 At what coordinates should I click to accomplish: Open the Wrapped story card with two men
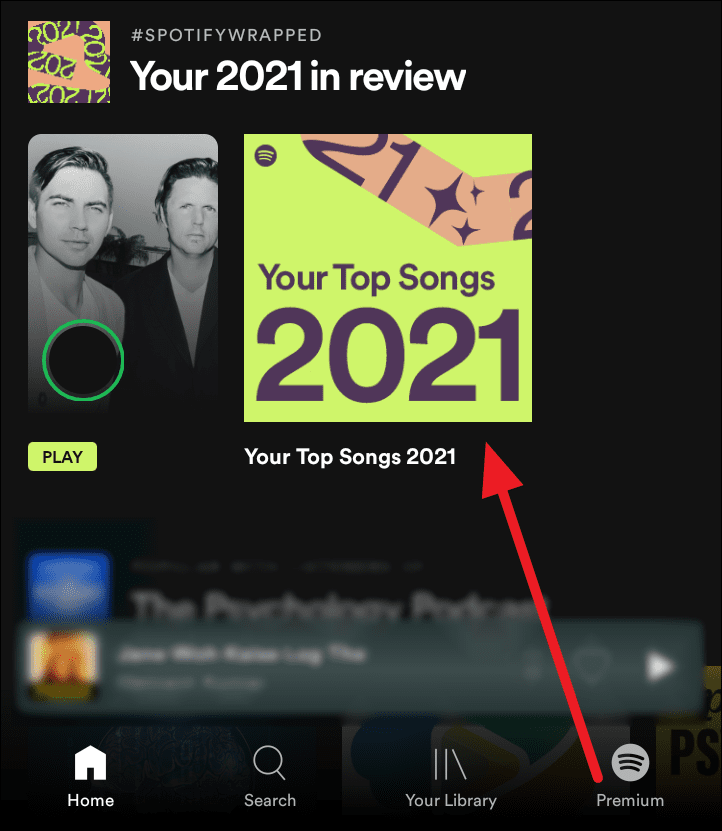pyautogui.click(x=123, y=270)
